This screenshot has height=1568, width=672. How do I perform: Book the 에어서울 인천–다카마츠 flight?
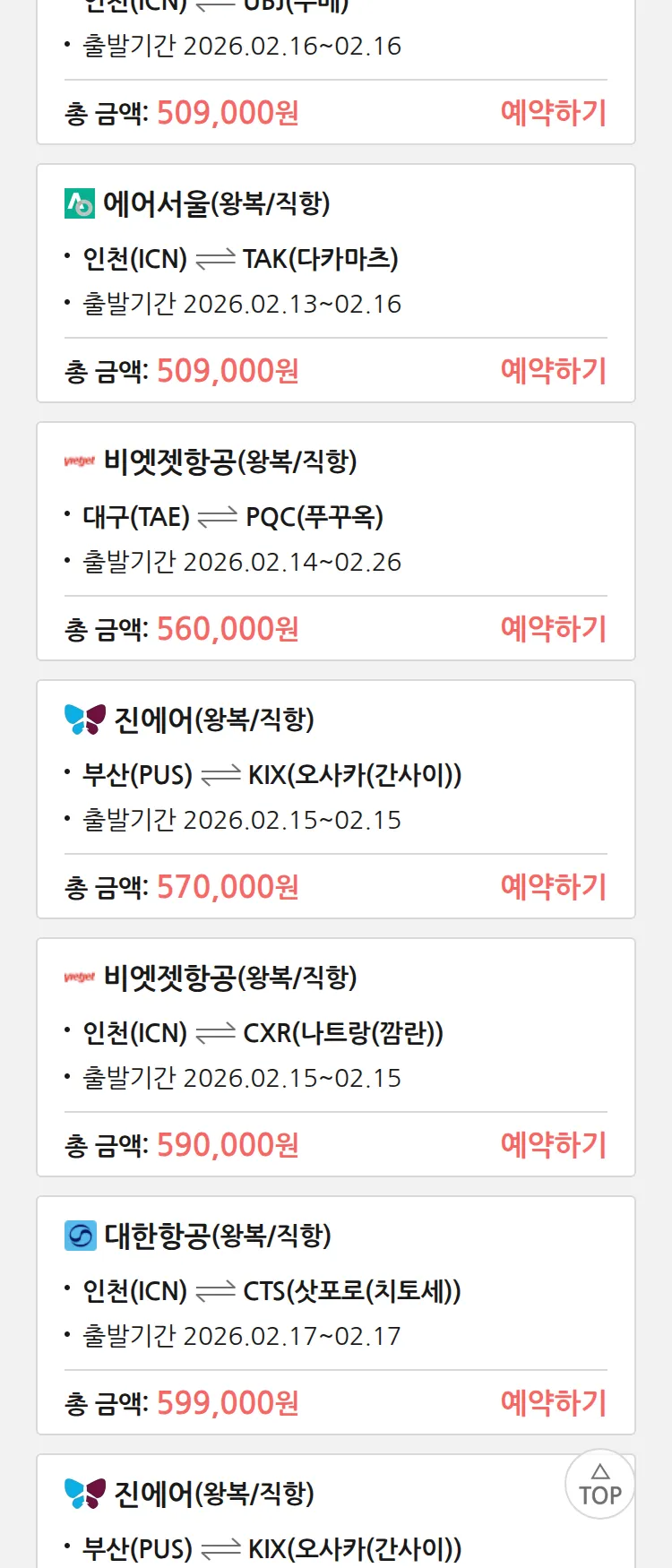[553, 371]
